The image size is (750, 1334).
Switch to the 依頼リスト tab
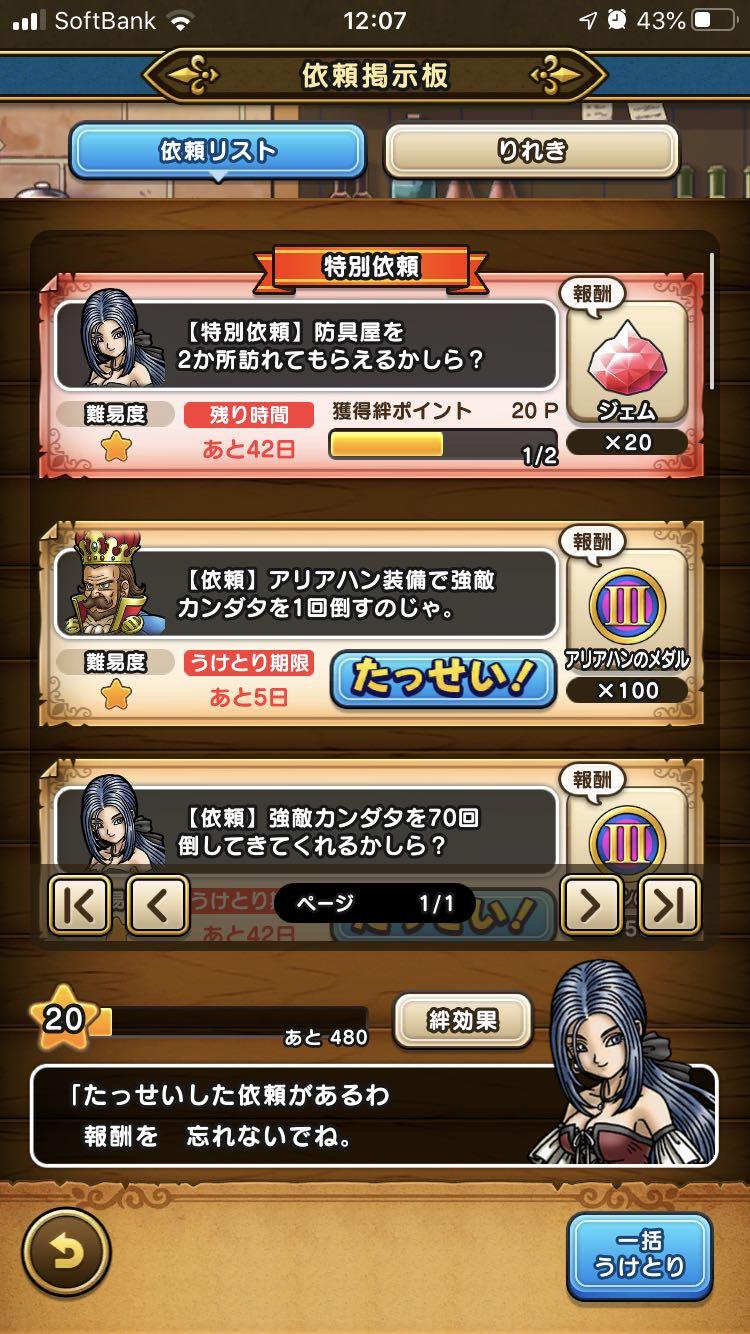(217, 151)
